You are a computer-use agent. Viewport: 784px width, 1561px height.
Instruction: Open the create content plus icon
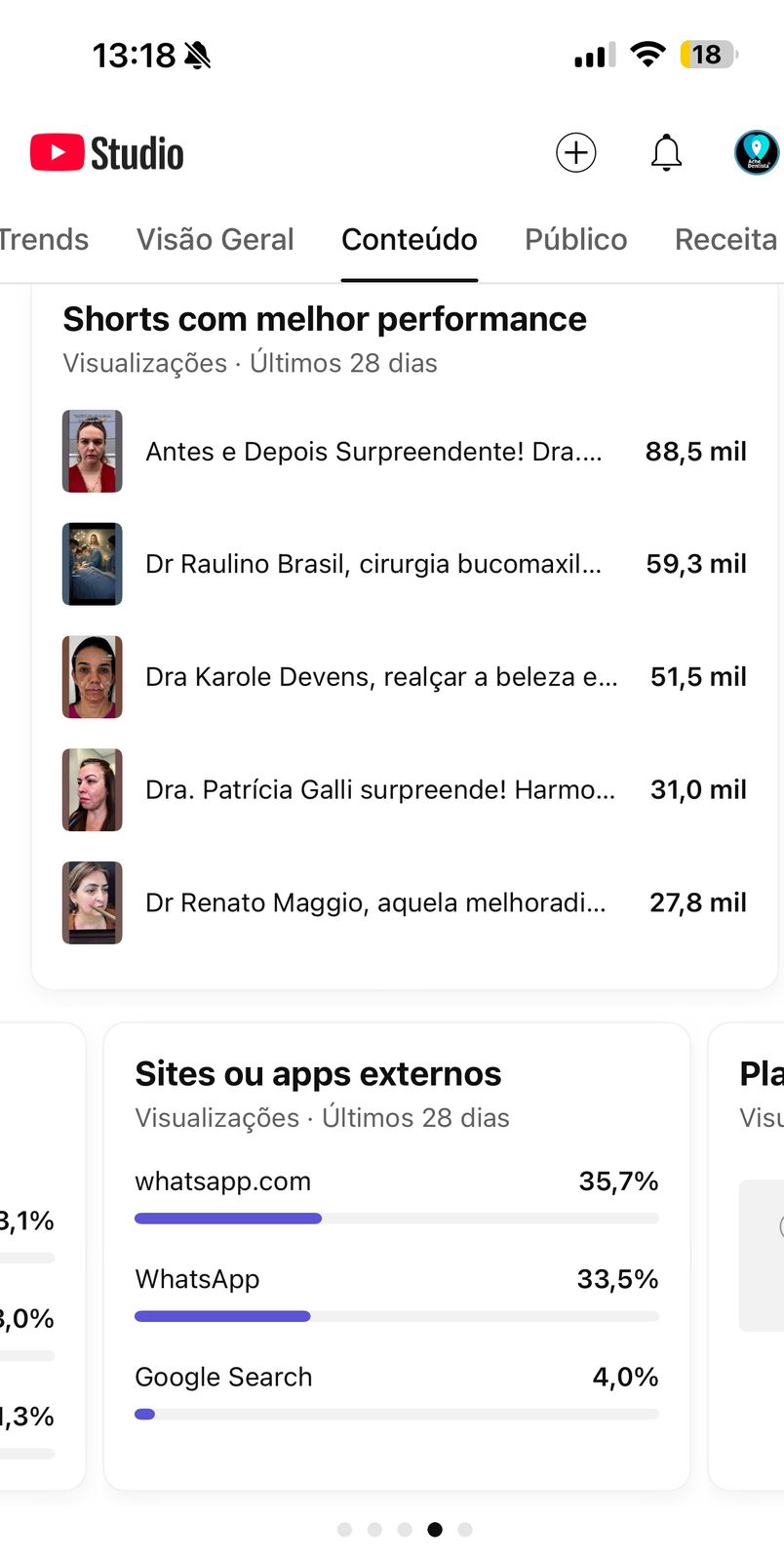(x=575, y=152)
